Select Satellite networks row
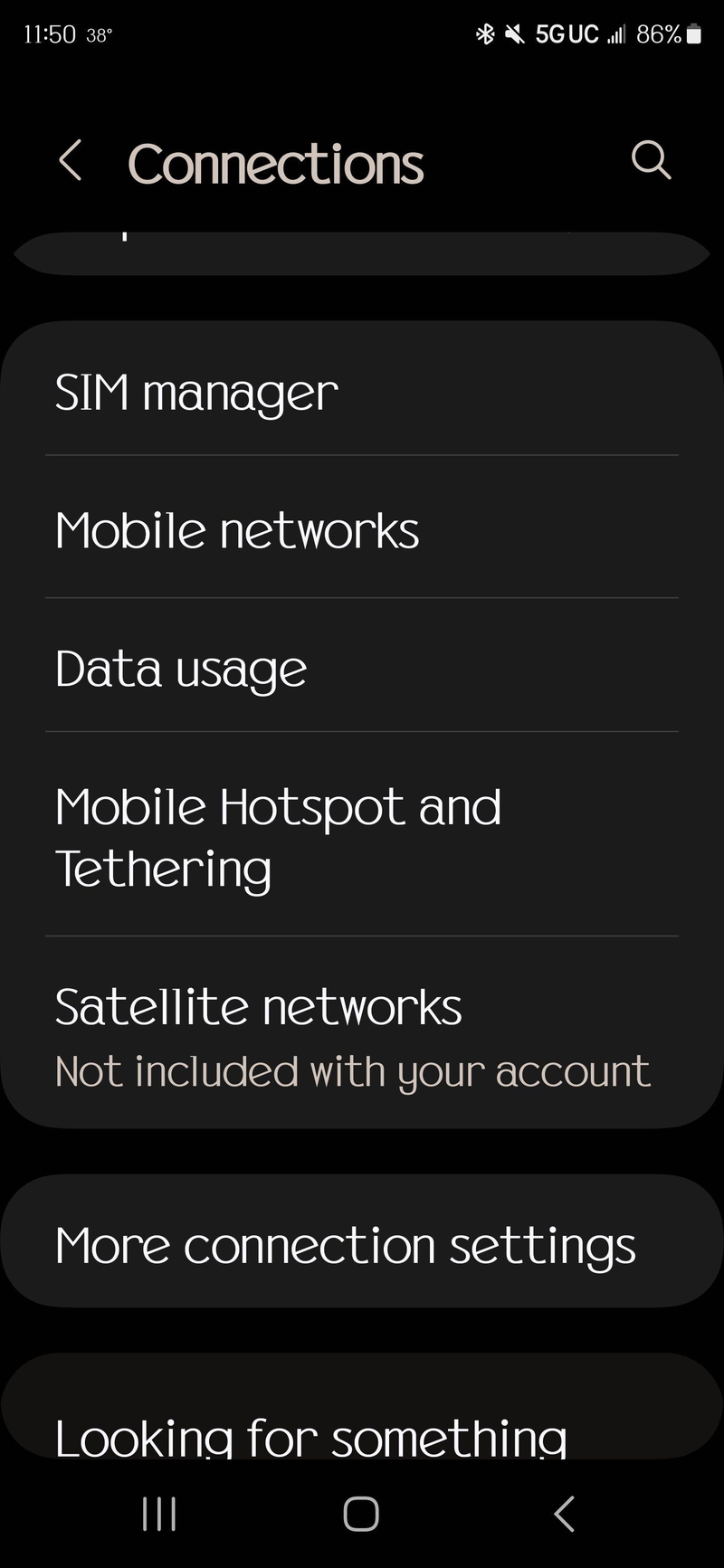This screenshot has height=1568, width=724. 362,1032
